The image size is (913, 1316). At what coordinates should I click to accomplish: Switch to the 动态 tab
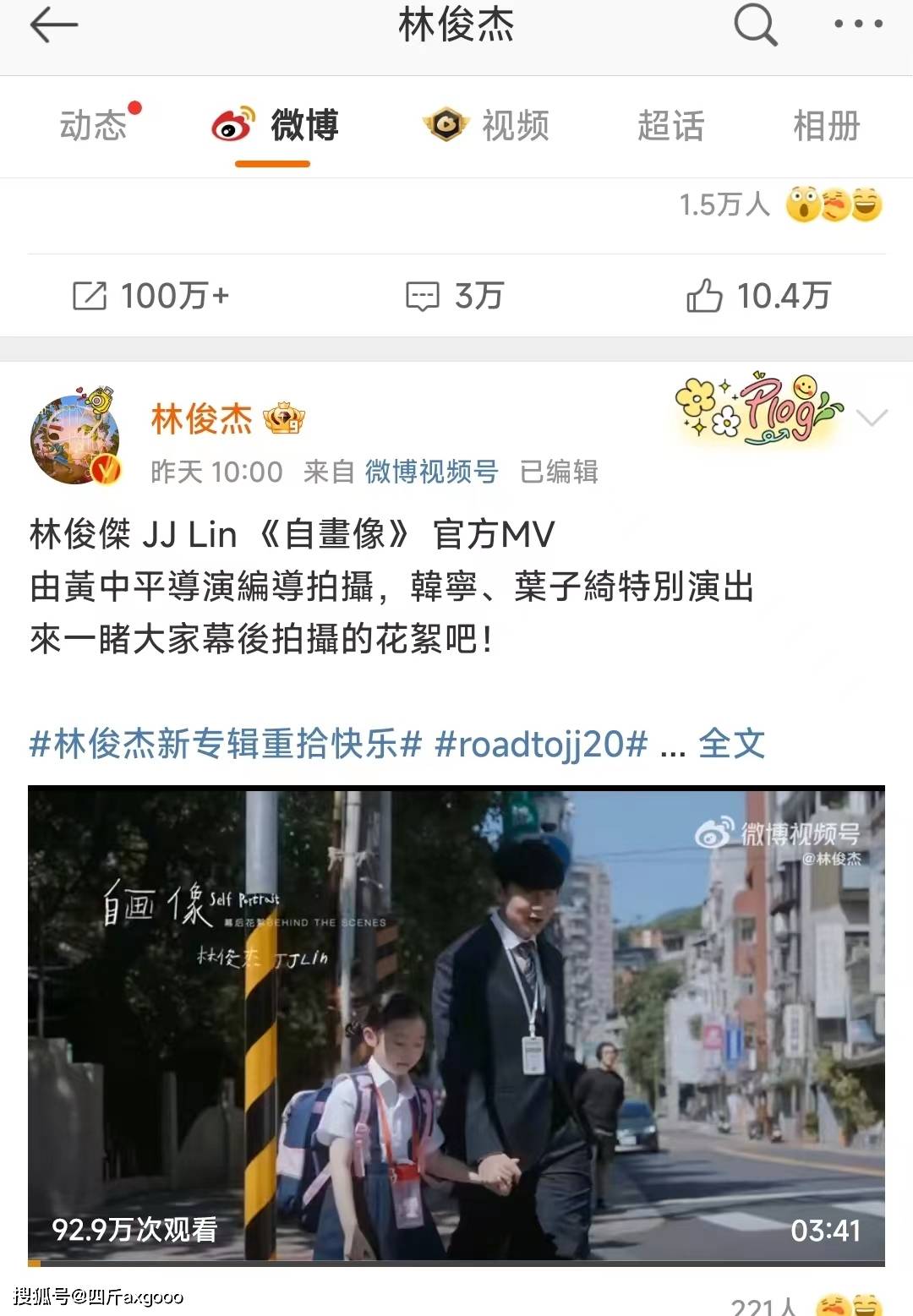click(93, 126)
